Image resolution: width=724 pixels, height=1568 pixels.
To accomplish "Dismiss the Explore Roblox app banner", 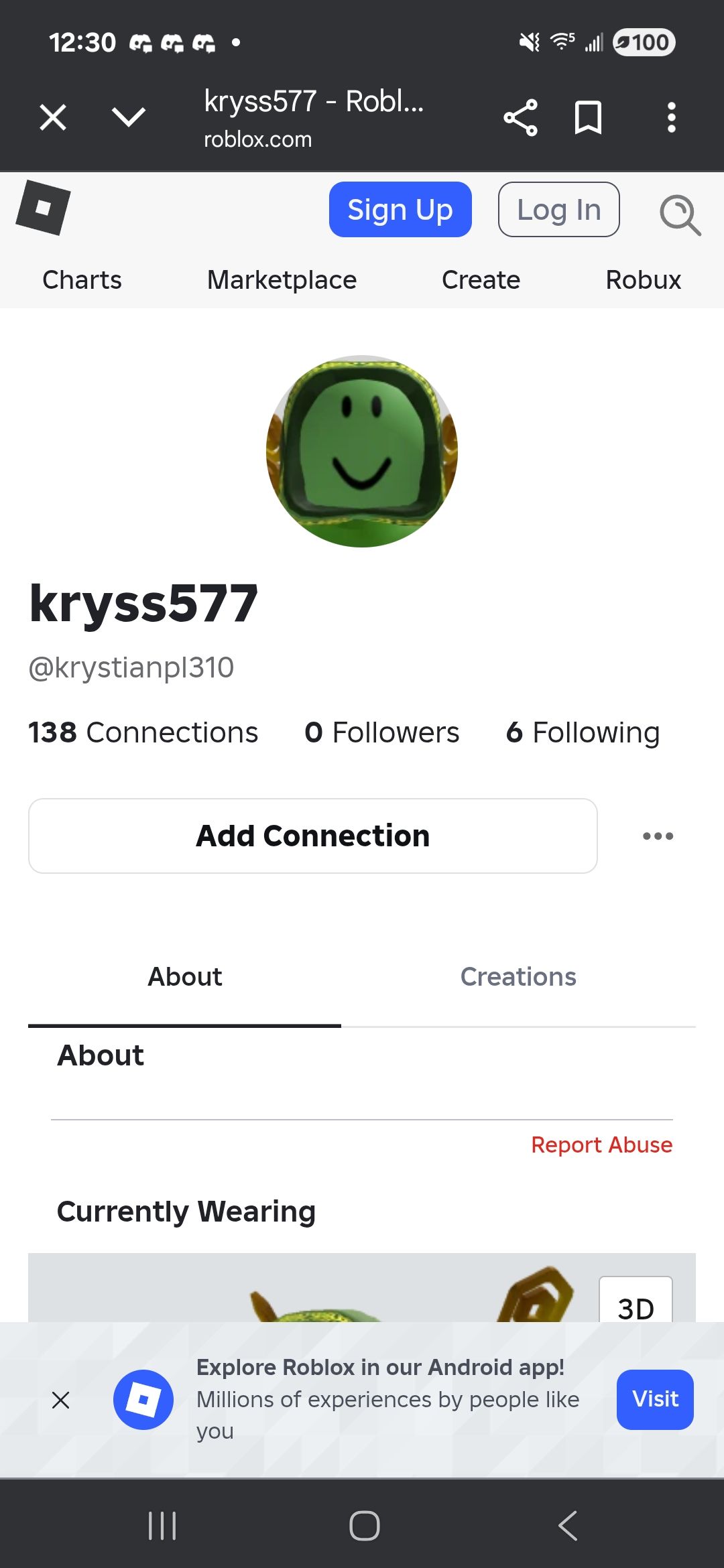I will [x=60, y=1400].
